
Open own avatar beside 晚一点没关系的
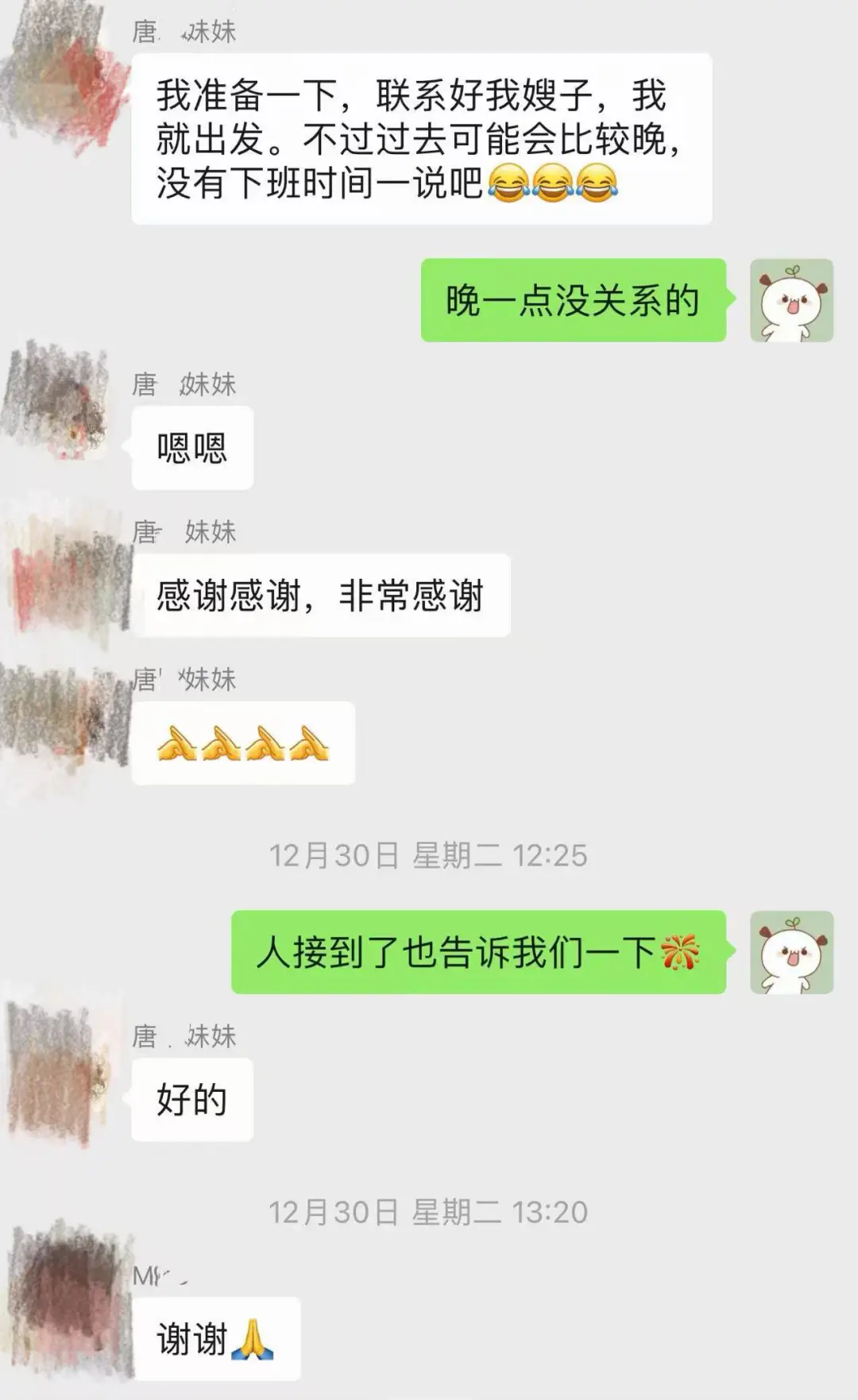(791, 300)
